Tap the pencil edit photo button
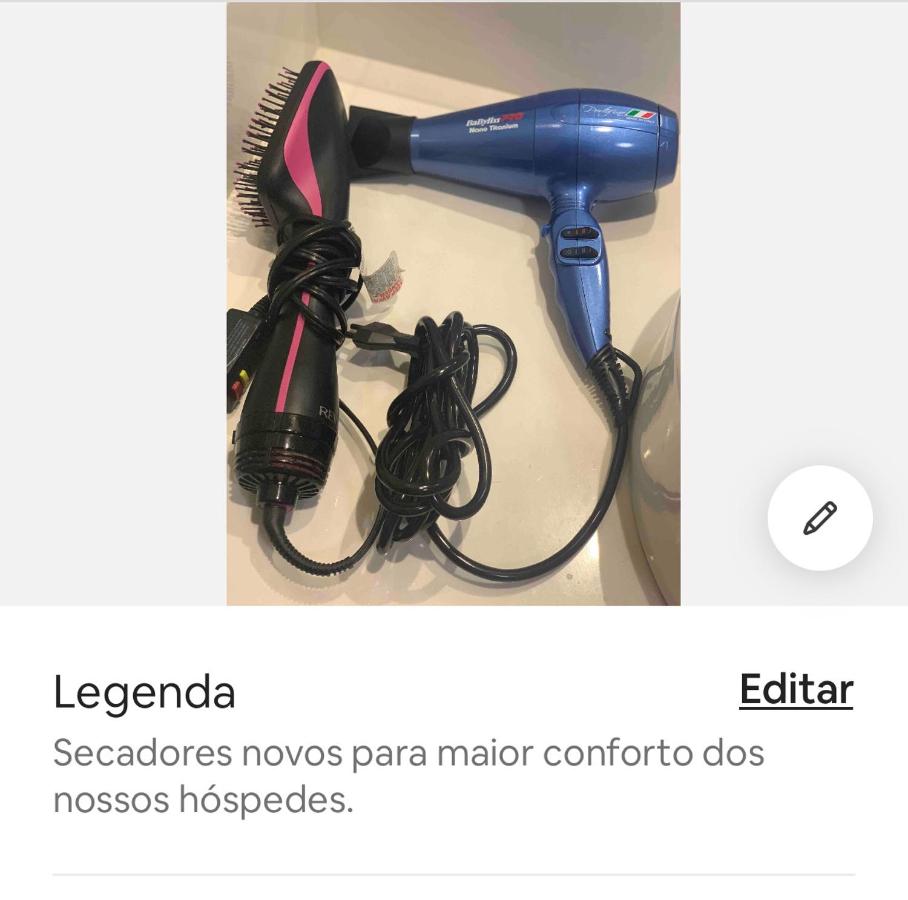 pyautogui.click(x=820, y=518)
